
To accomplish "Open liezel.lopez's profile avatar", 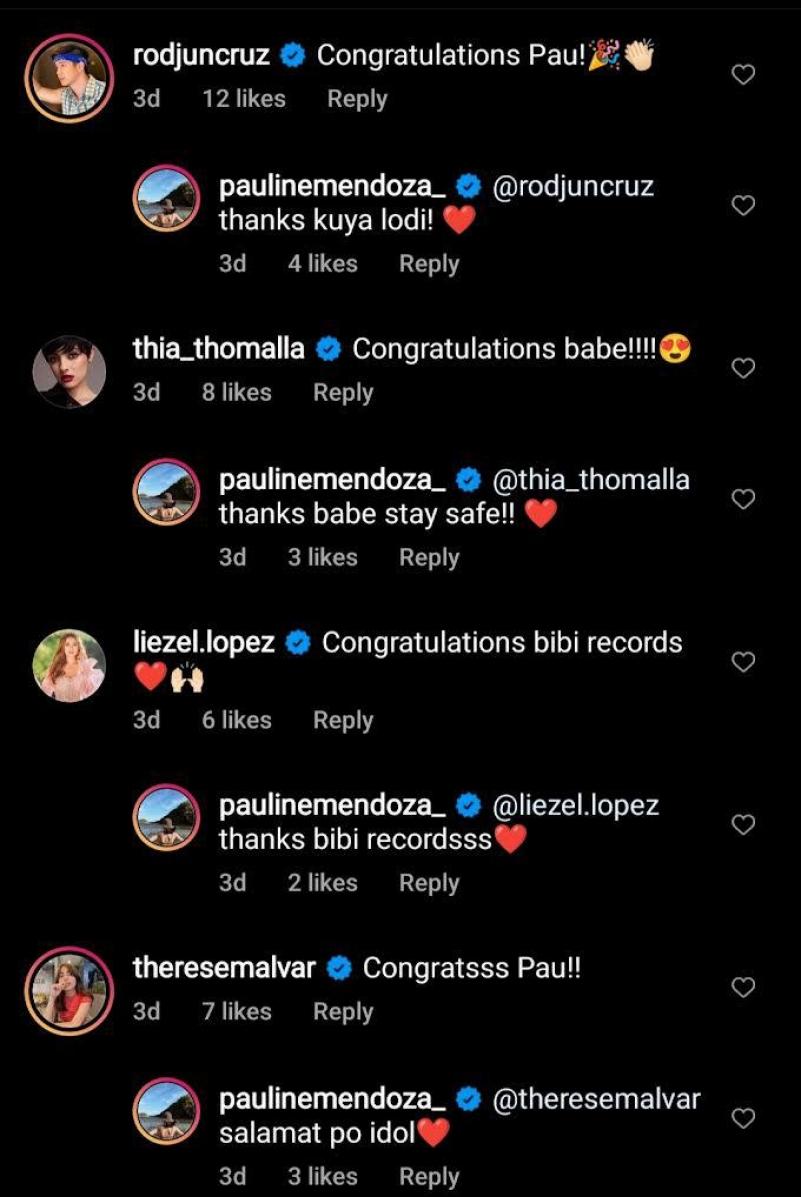I will (x=69, y=665).
